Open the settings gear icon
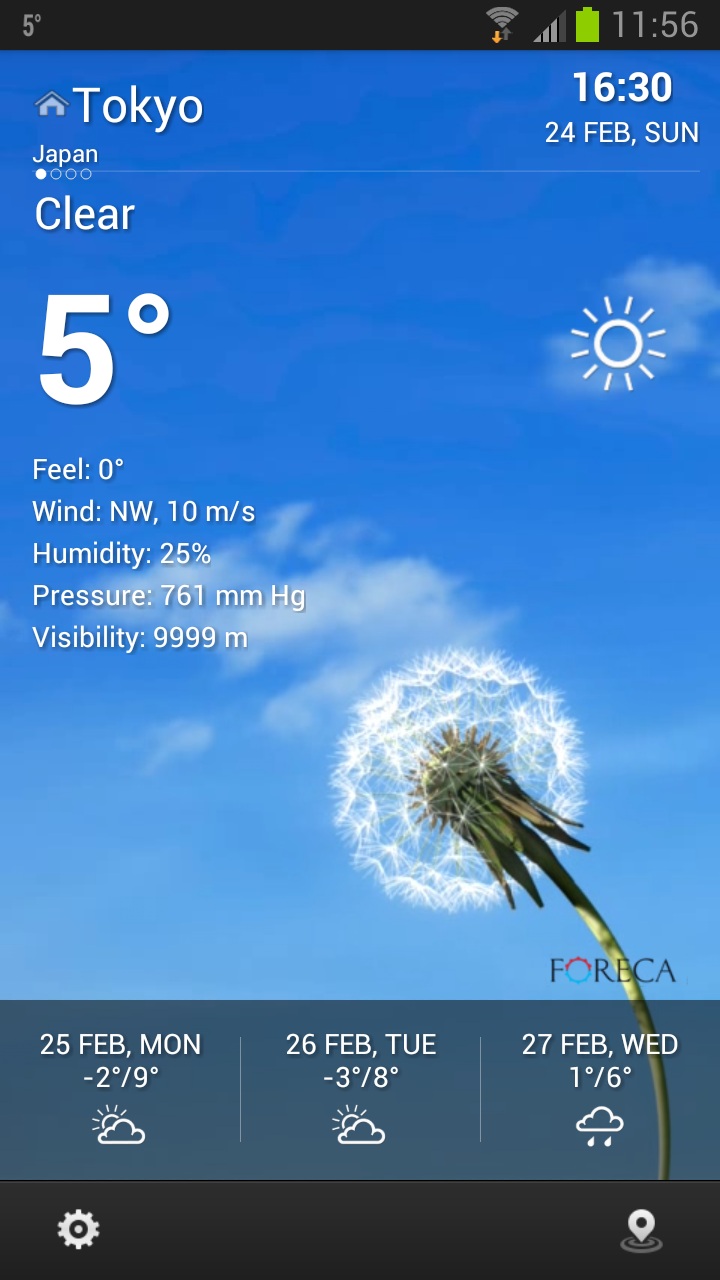Image resolution: width=720 pixels, height=1280 pixels. tap(78, 1229)
